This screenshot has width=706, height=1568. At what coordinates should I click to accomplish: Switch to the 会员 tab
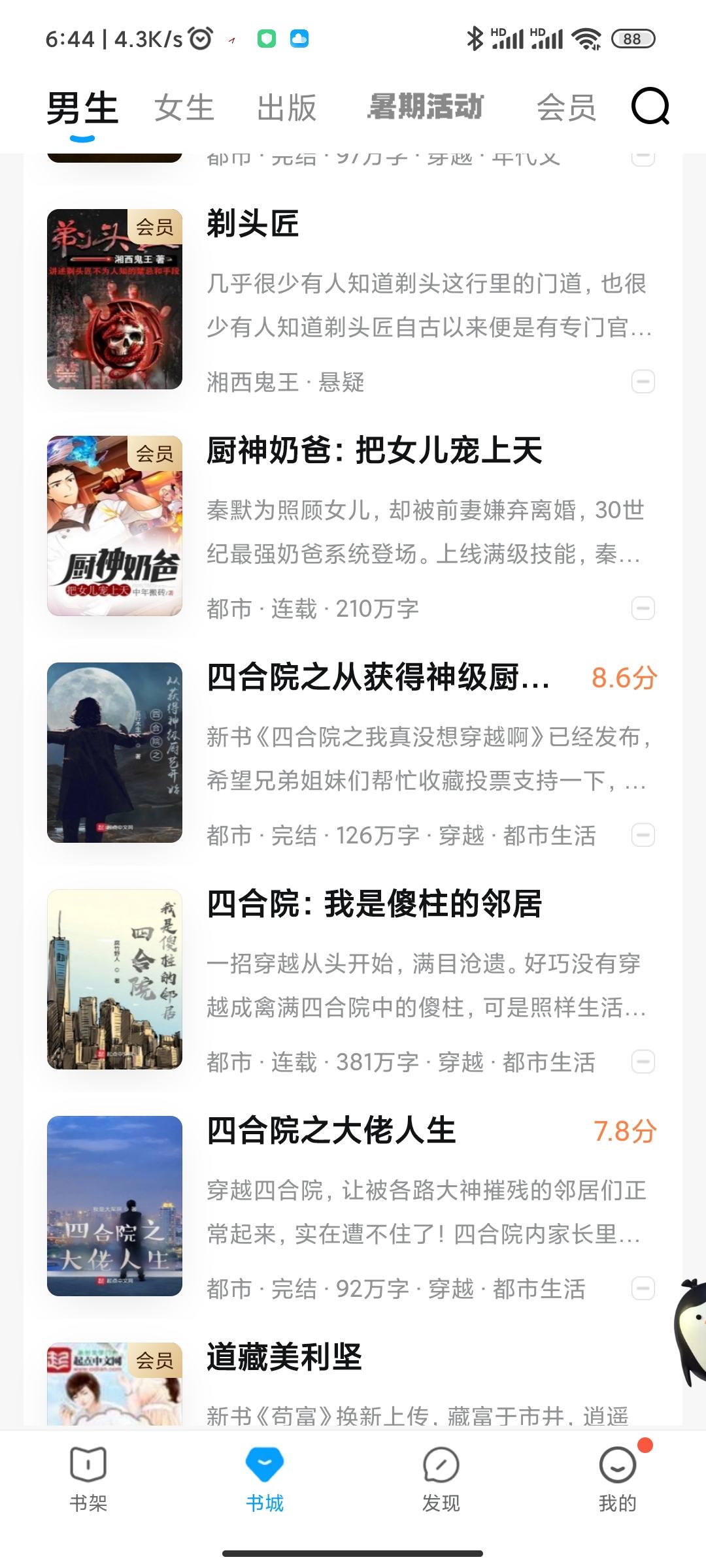[566, 108]
